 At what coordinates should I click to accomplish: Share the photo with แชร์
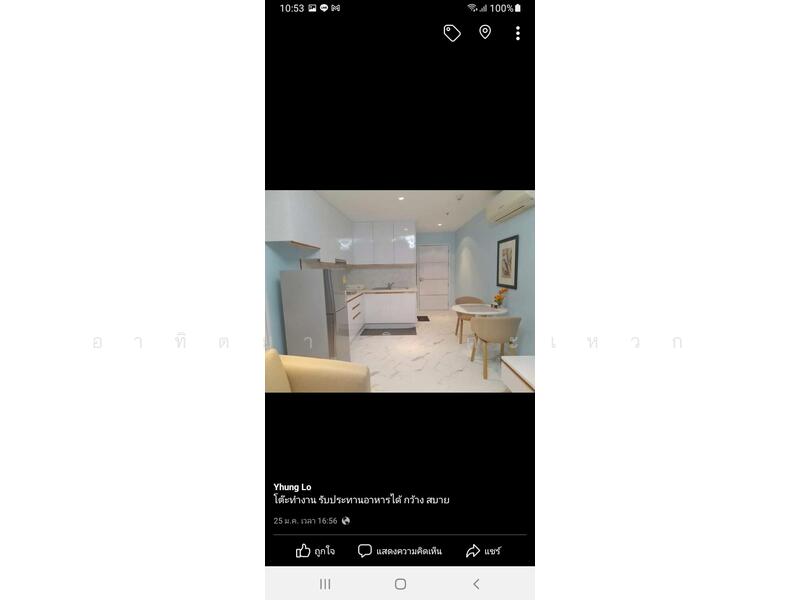pos(483,551)
